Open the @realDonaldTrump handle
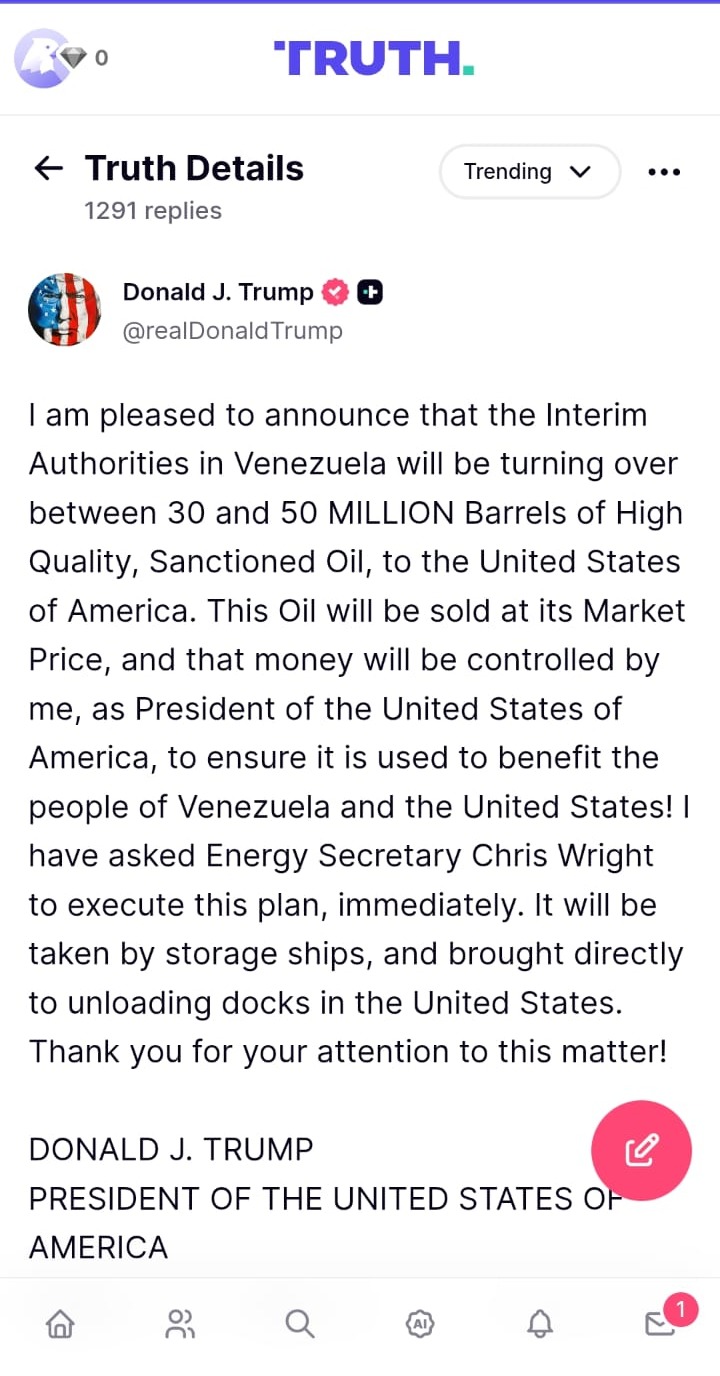 click(x=232, y=331)
